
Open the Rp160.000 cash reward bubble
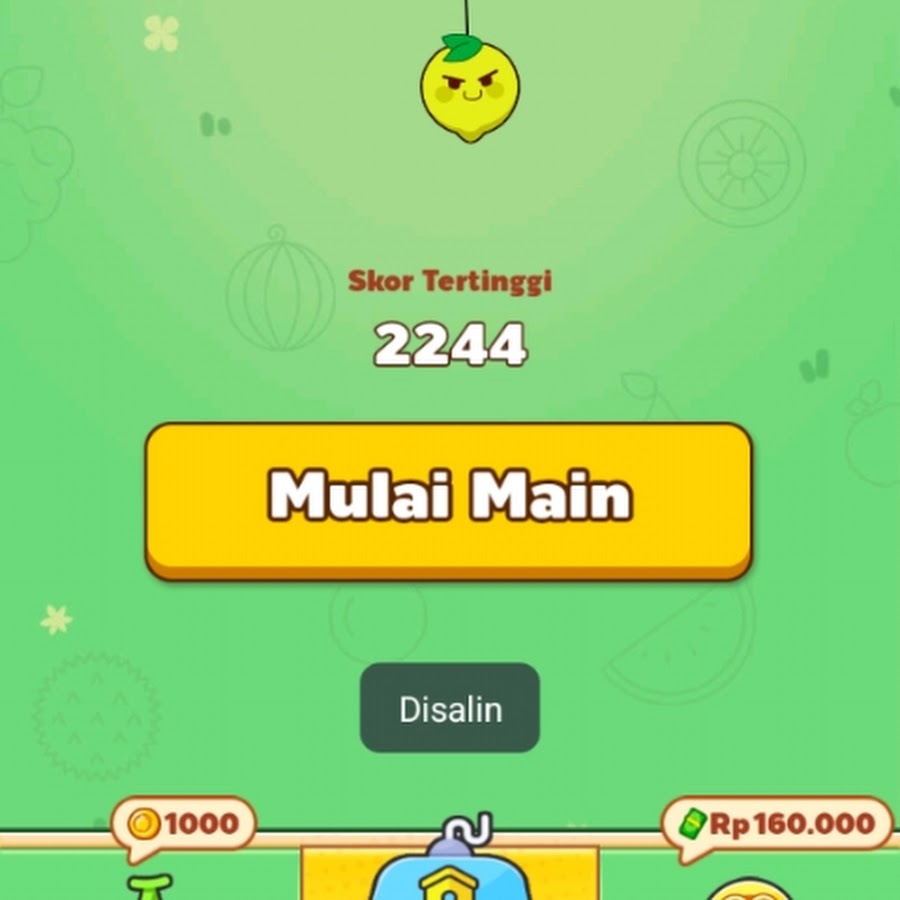(x=776, y=824)
